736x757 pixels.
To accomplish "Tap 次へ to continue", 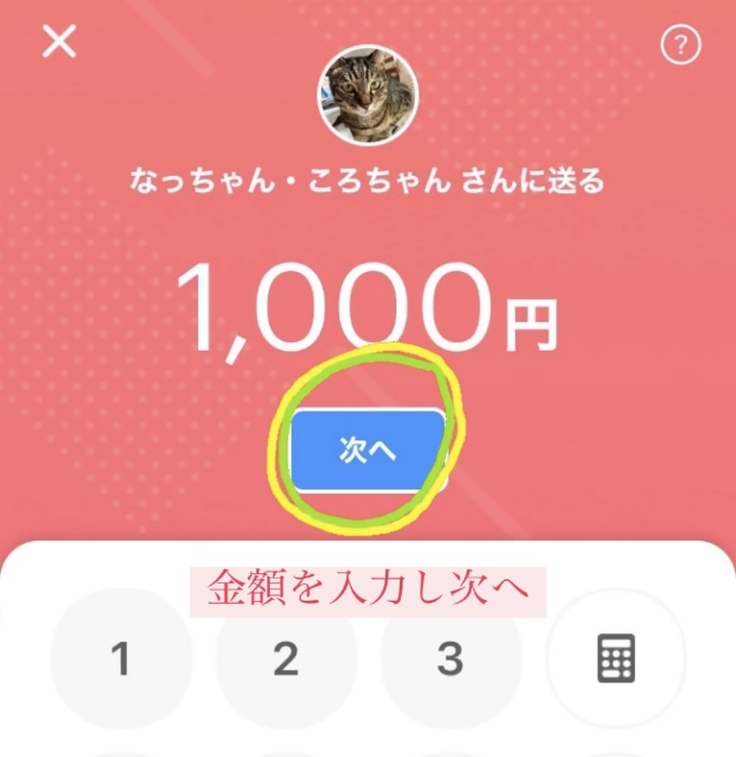I will (367, 451).
